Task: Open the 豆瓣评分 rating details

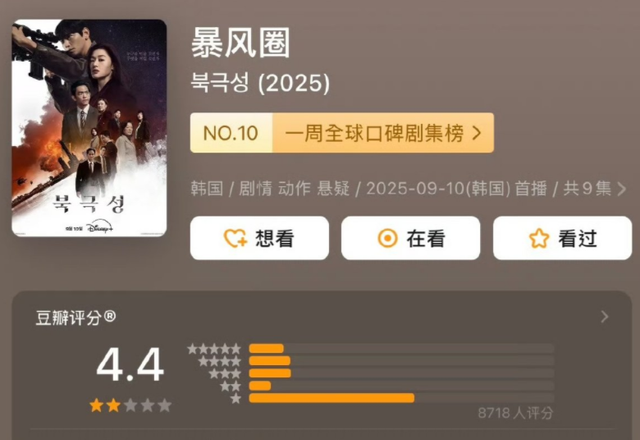Action: click(603, 318)
